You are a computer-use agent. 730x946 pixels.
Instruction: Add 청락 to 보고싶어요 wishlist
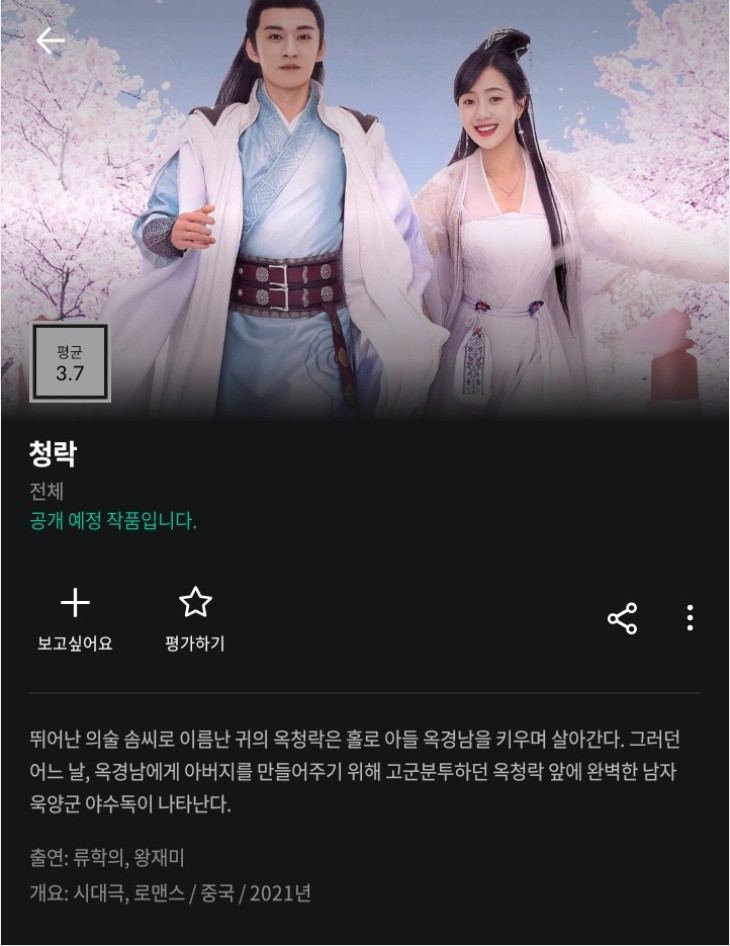pyautogui.click(x=75, y=617)
